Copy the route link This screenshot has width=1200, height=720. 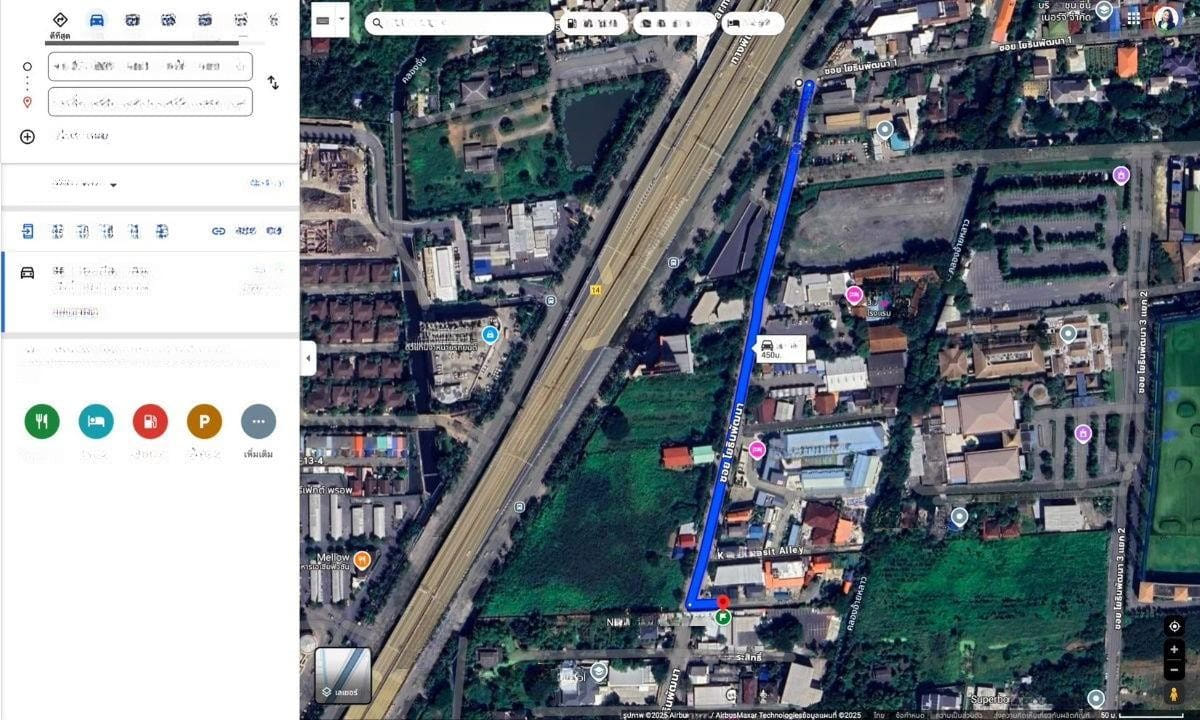click(x=218, y=231)
